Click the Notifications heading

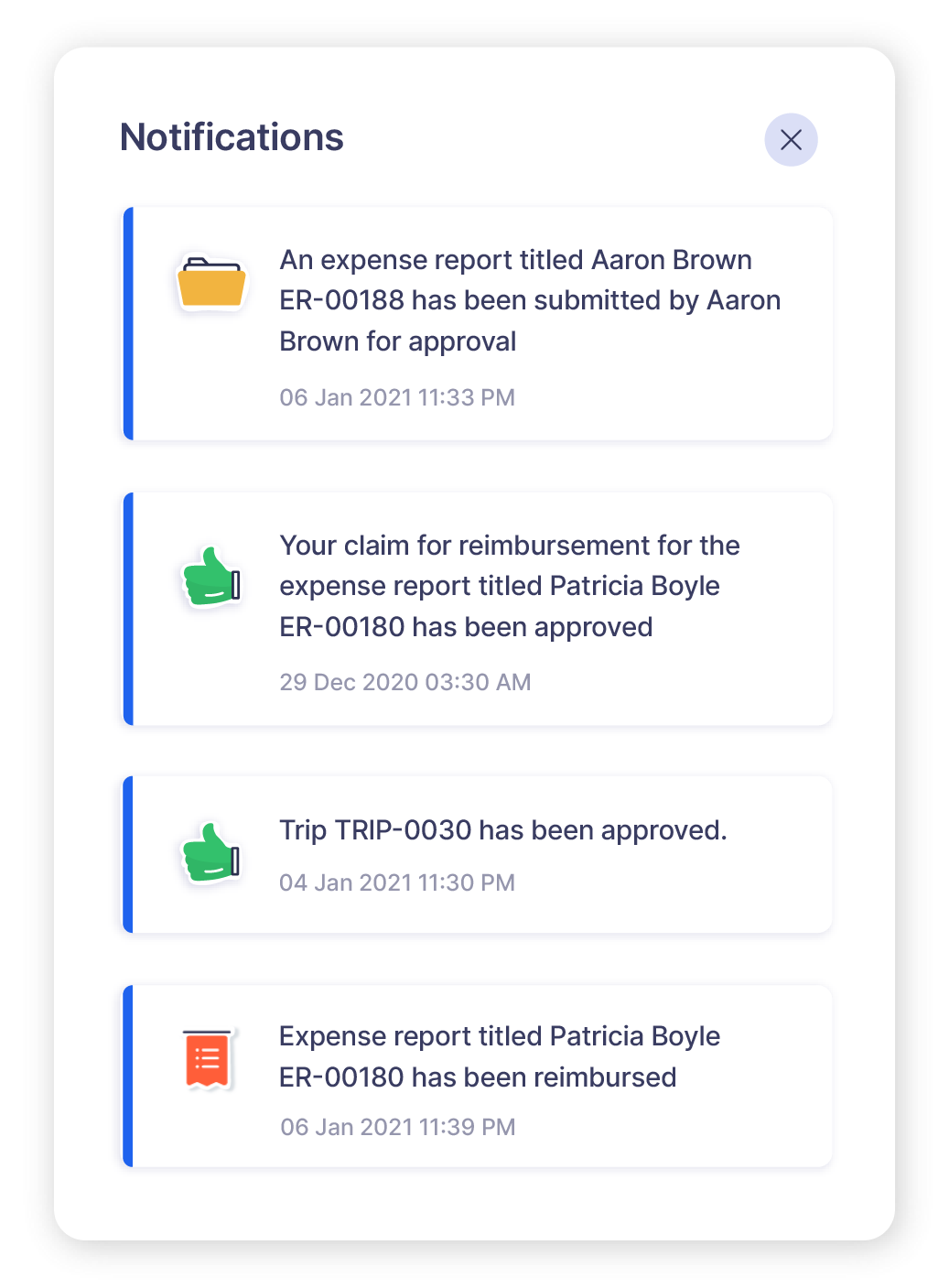click(x=232, y=138)
